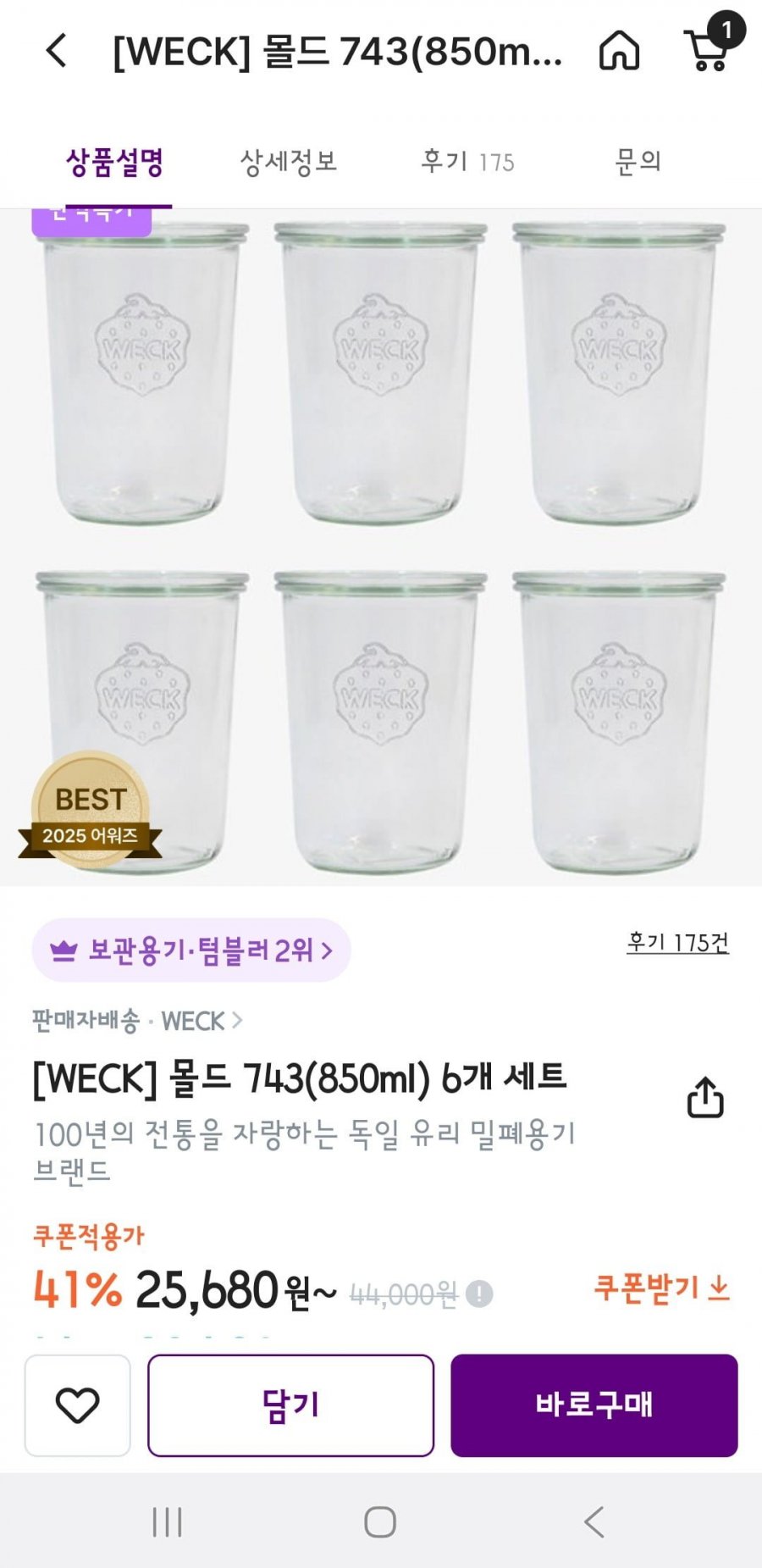Go back using the top-left arrow
The width and height of the screenshot is (762, 1568).
[56, 51]
